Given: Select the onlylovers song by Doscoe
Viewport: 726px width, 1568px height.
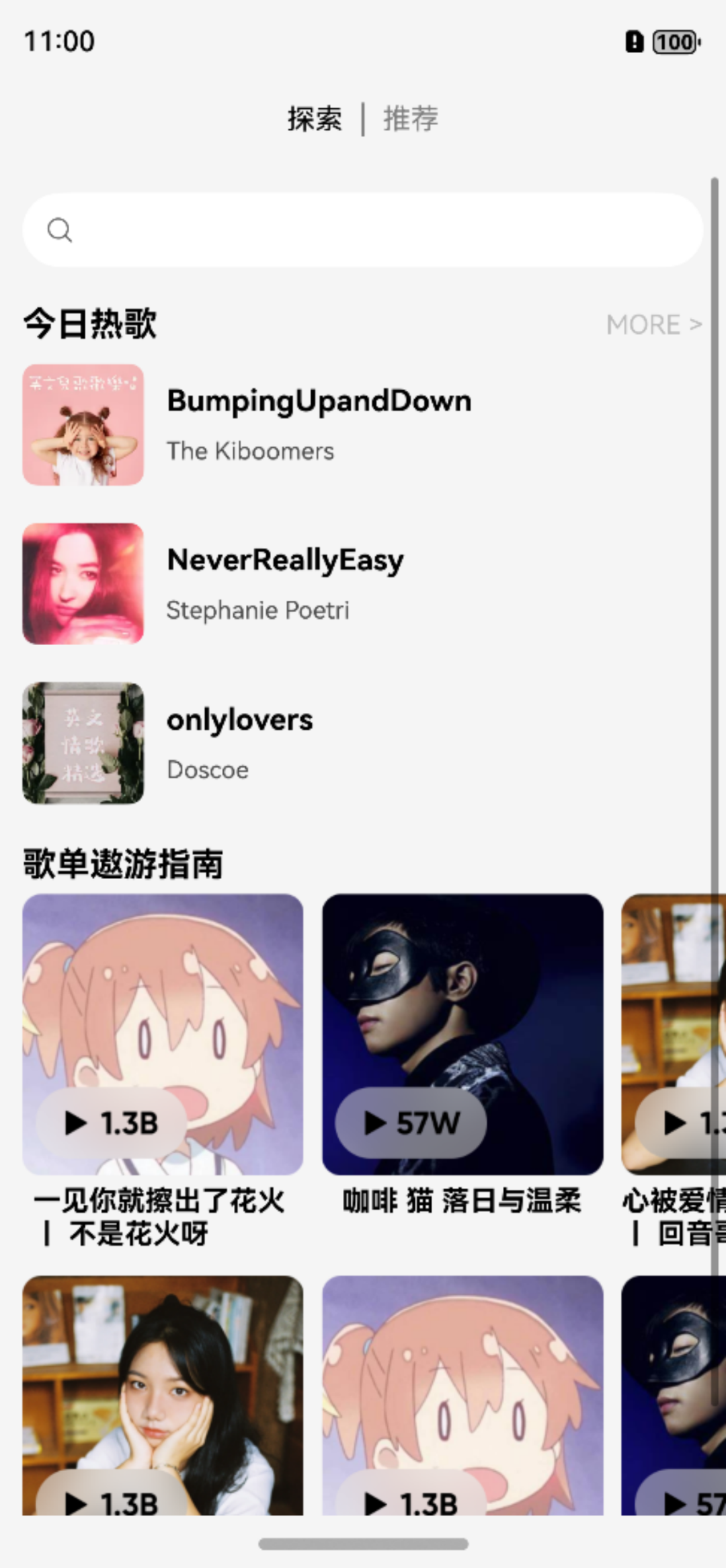Looking at the screenshot, I should pyautogui.click(x=239, y=743).
